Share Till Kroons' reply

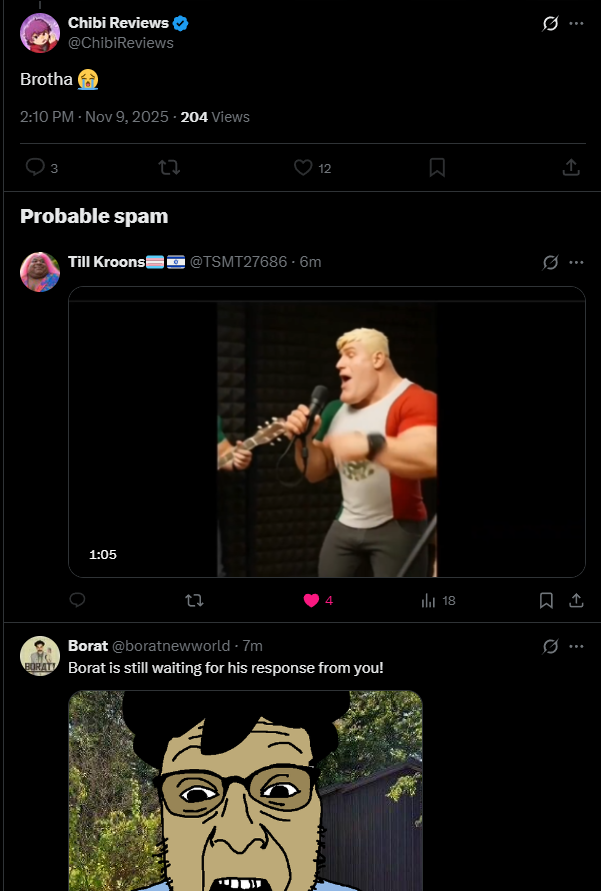(x=576, y=600)
